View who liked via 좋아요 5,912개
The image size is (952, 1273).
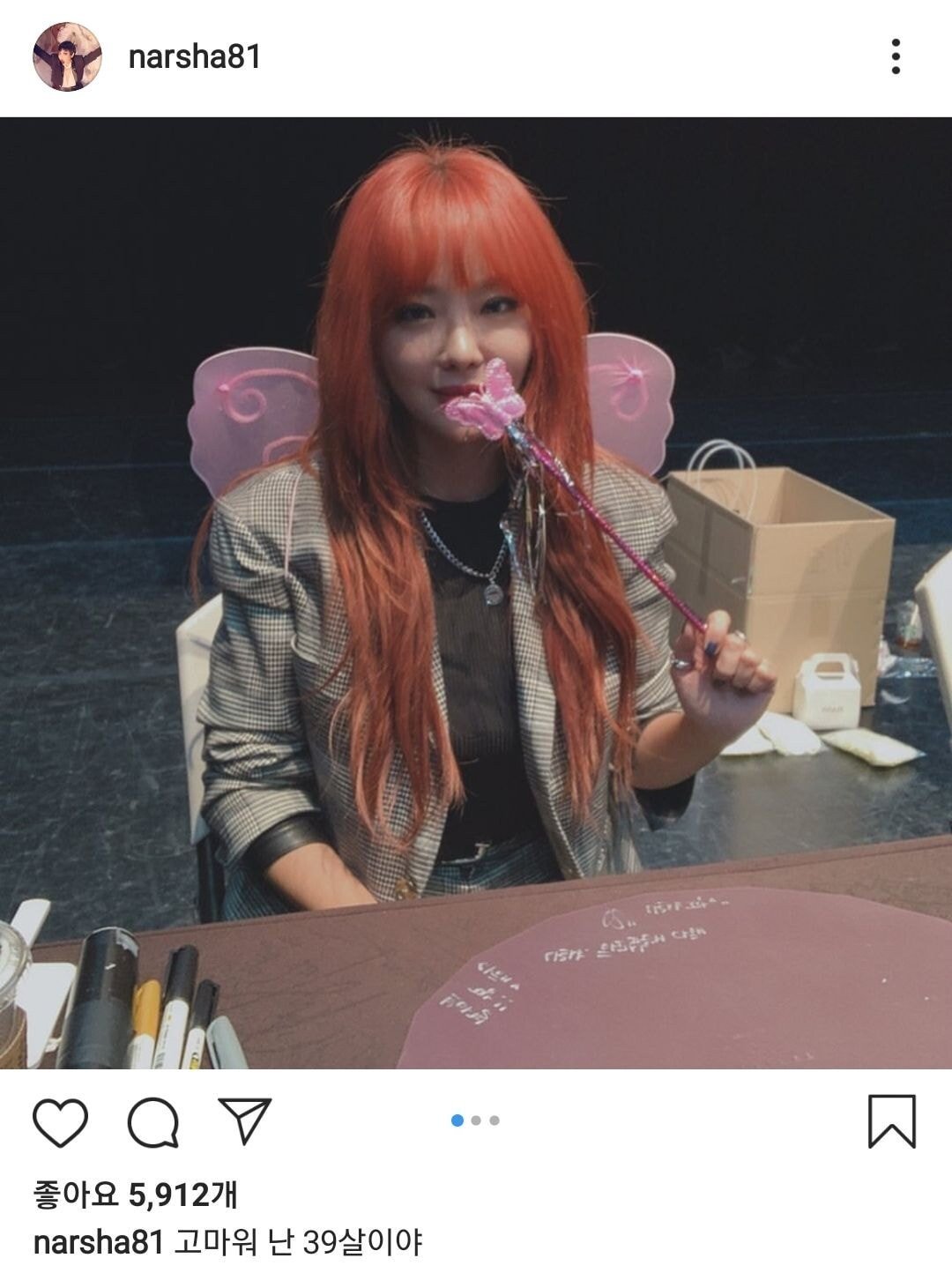[135, 1195]
